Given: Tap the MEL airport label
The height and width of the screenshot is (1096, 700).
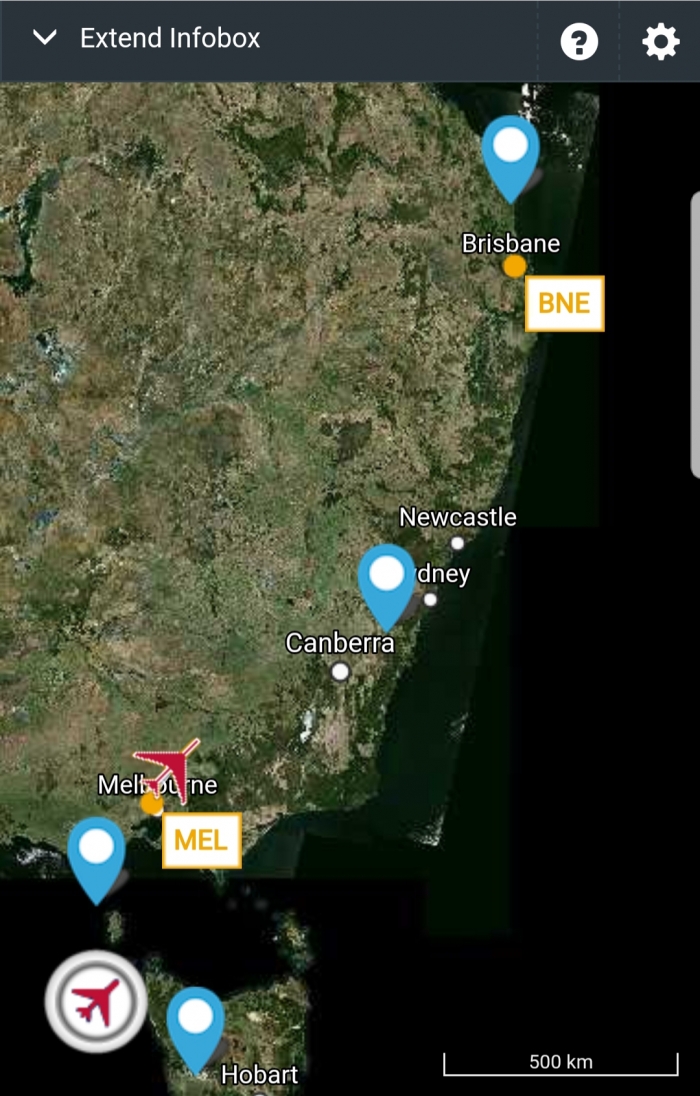Looking at the screenshot, I should pos(201,840).
